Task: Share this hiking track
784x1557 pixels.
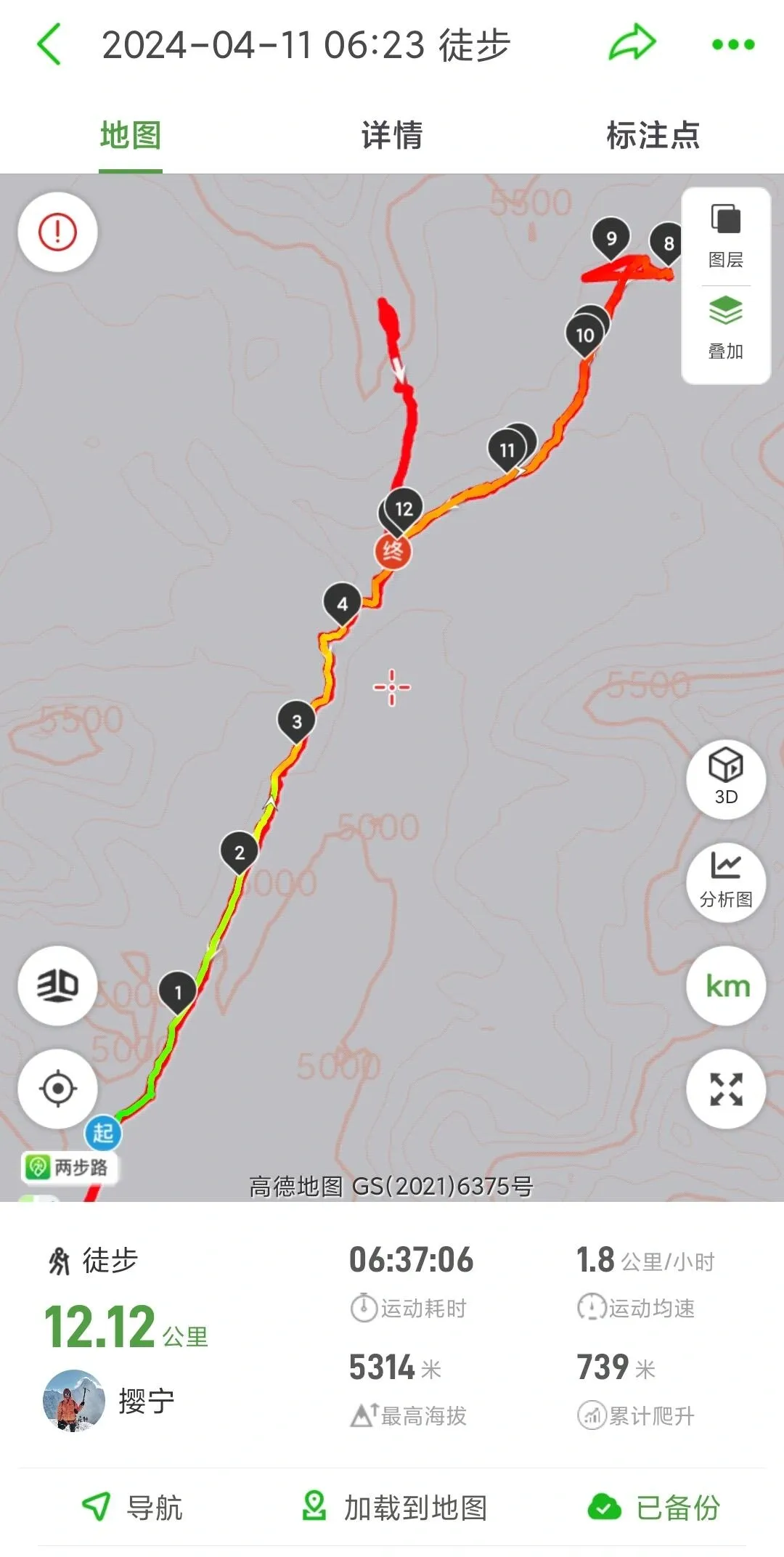Action: tap(632, 44)
